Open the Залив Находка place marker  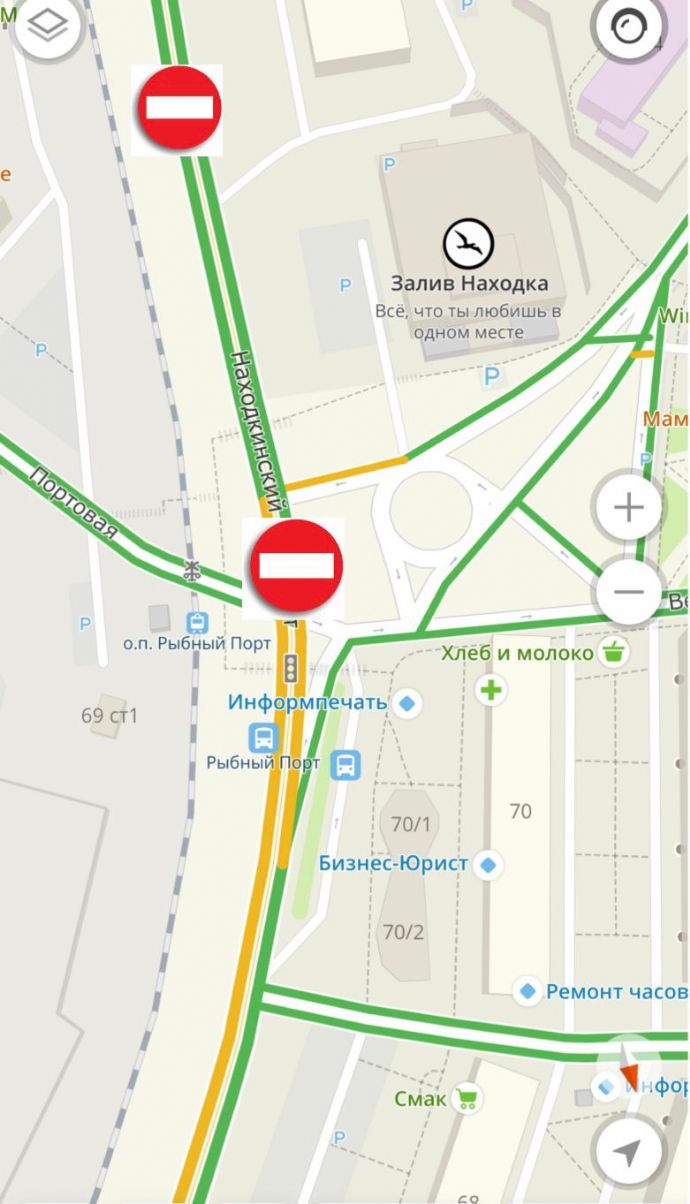tap(469, 243)
